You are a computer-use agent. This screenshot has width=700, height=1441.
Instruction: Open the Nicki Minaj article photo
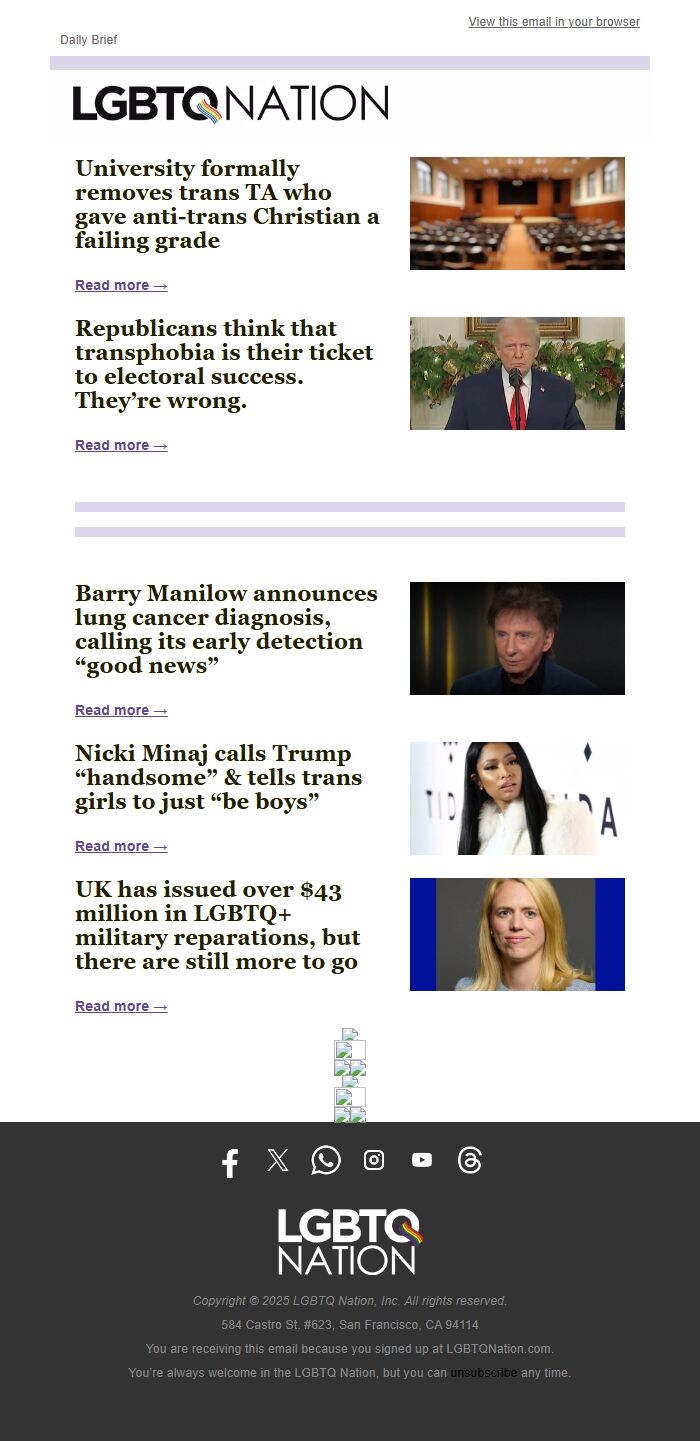[517, 798]
